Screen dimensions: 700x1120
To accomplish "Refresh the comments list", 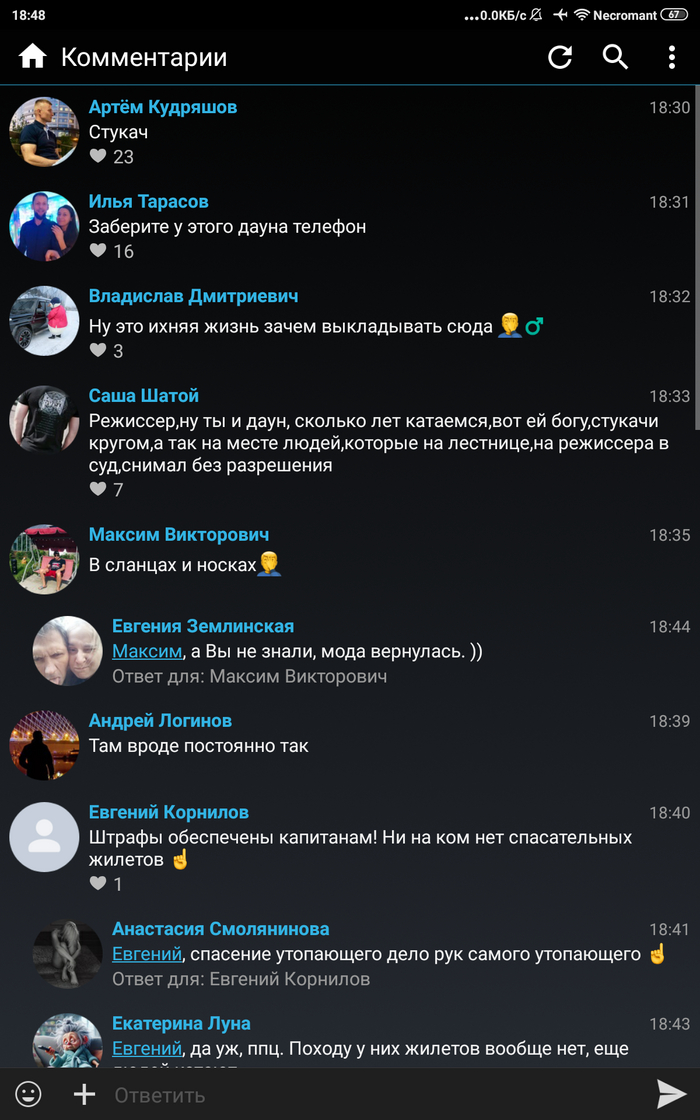I will (x=560, y=57).
